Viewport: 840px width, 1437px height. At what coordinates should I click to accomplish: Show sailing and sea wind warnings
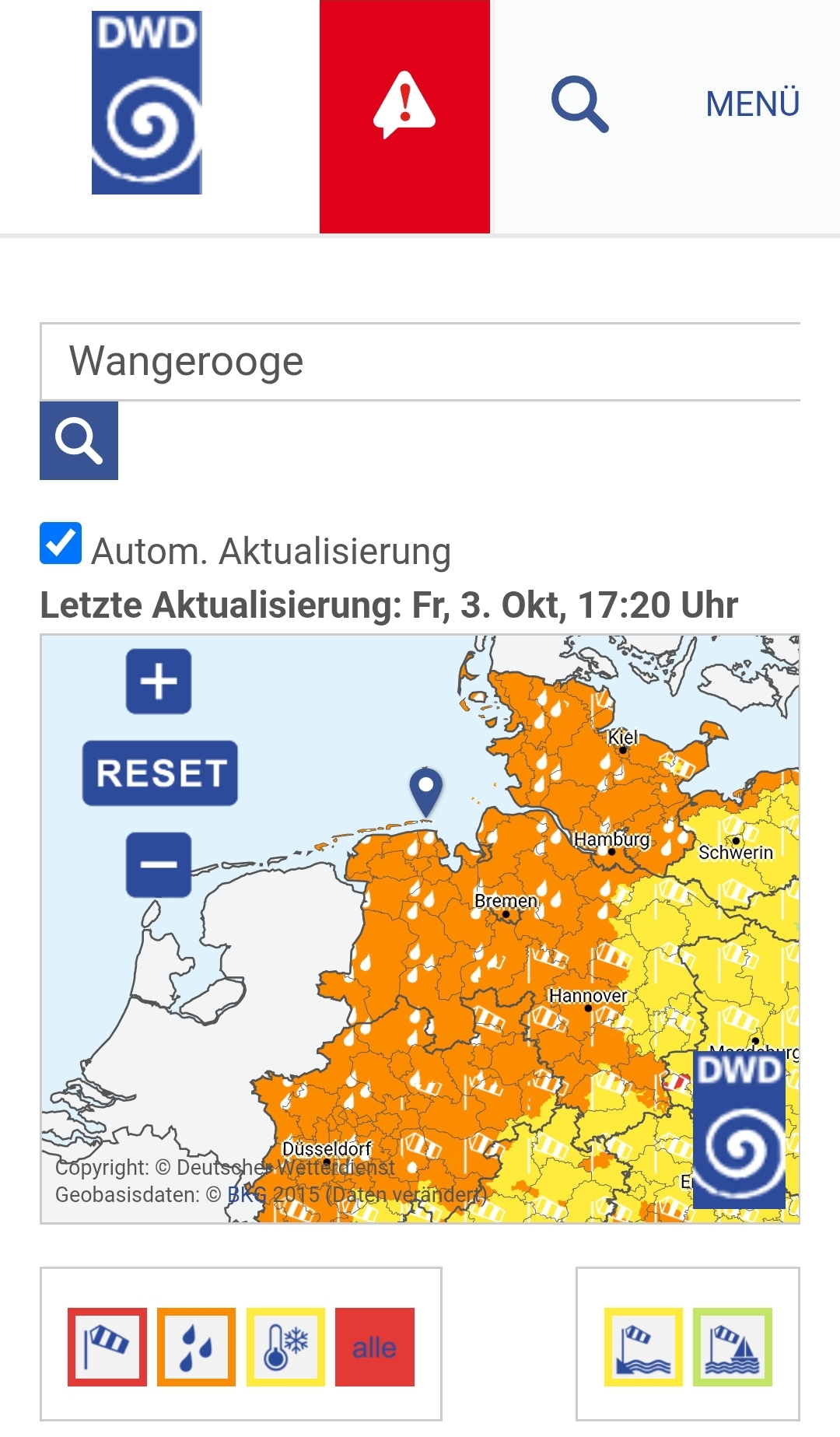point(733,1347)
